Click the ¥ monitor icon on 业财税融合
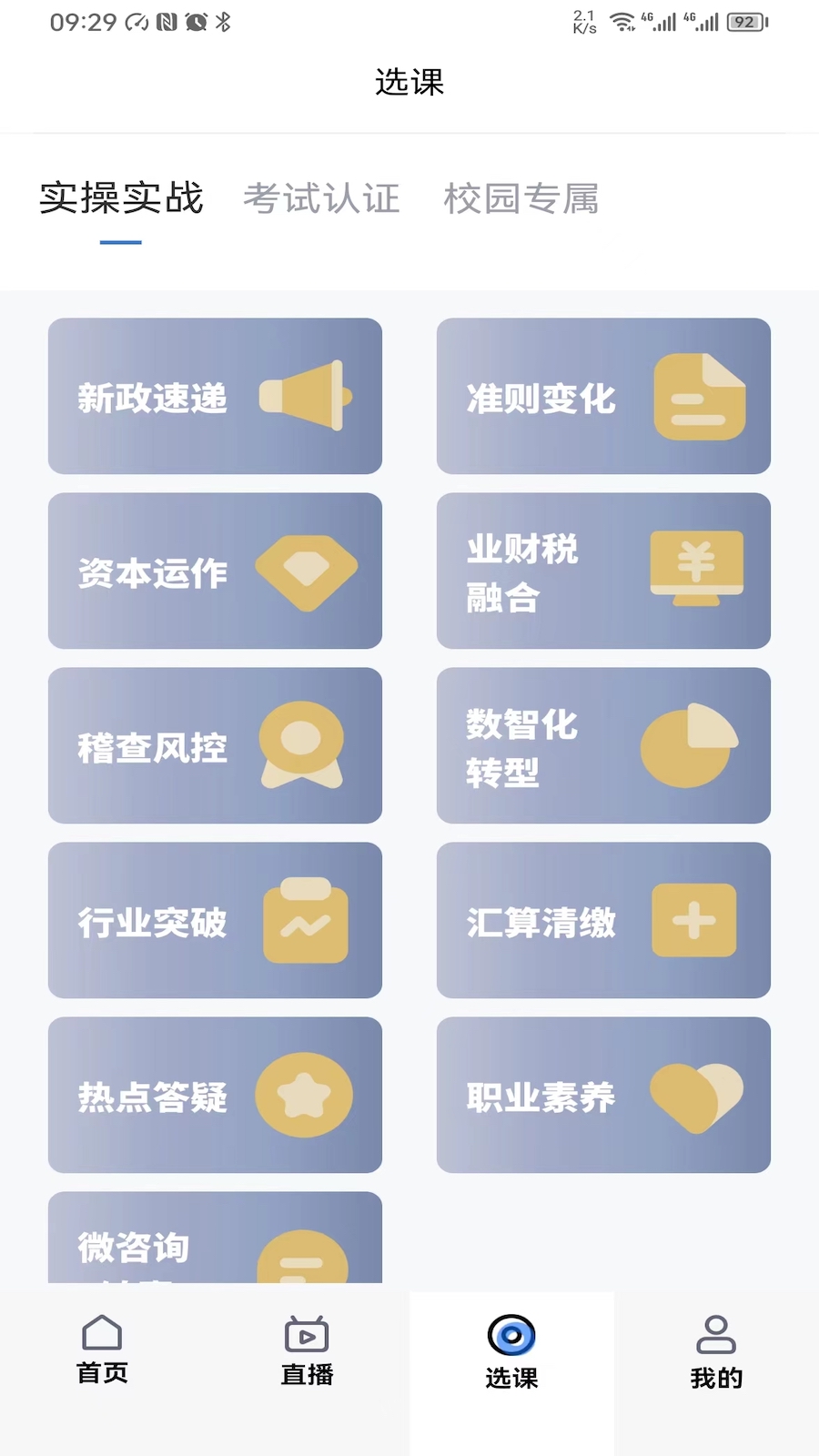Image resolution: width=819 pixels, height=1456 pixels. coord(696,569)
